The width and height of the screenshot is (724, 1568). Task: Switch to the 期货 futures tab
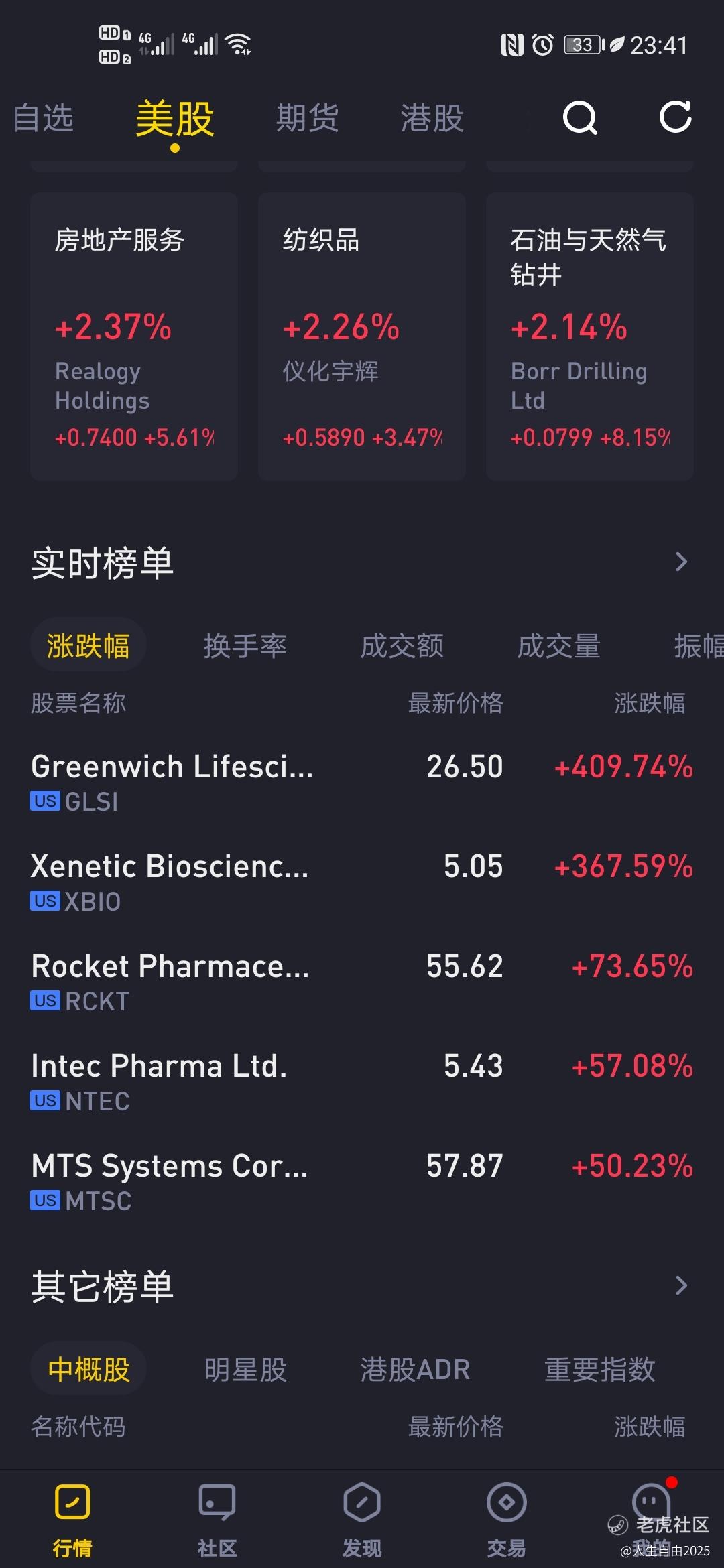pyautogui.click(x=308, y=119)
